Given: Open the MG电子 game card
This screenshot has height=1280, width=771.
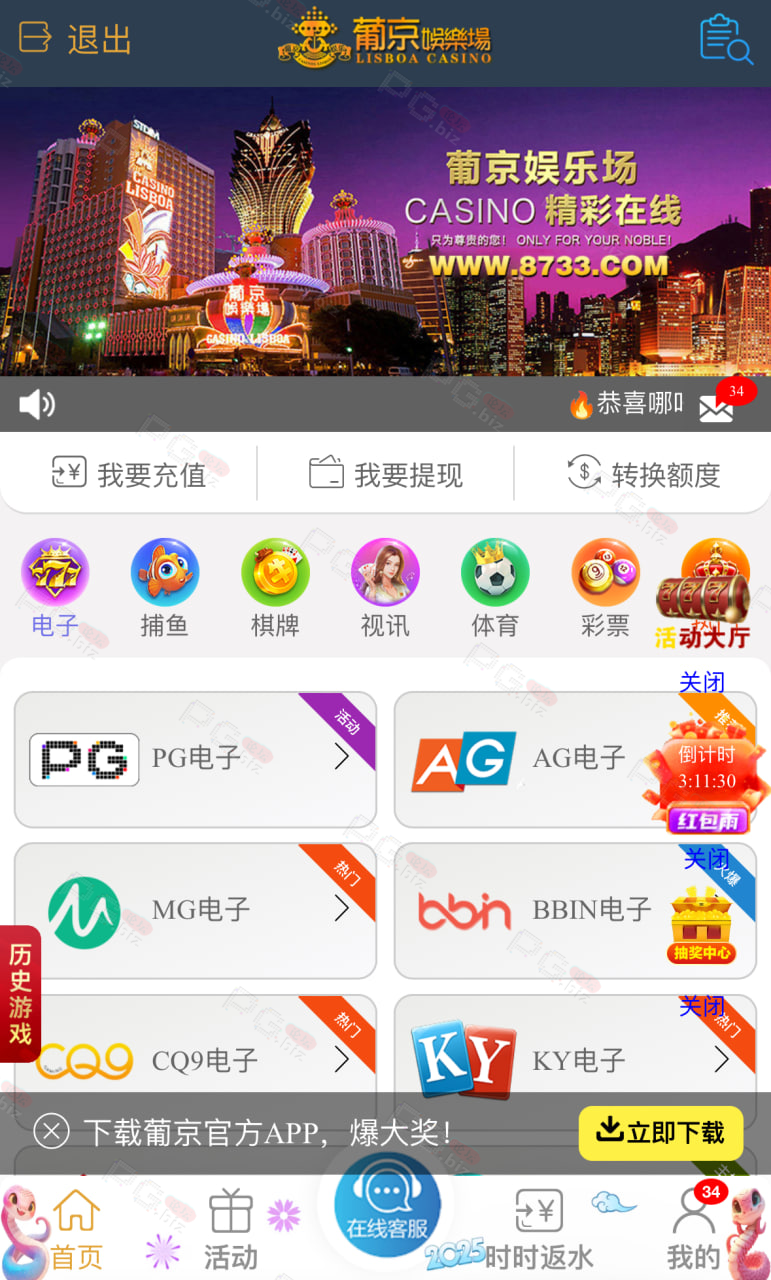Looking at the screenshot, I should [x=195, y=910].
